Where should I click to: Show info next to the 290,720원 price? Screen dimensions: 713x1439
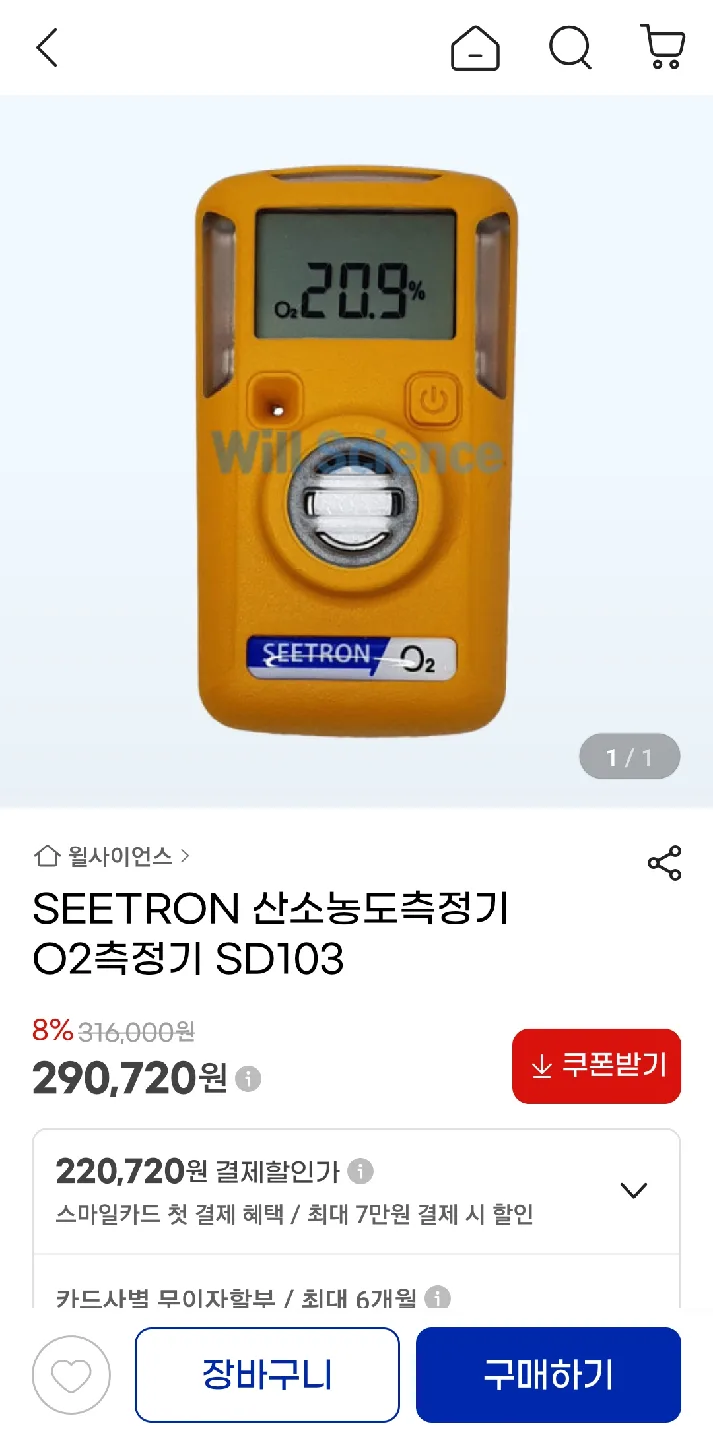pyautogui.click(x=248, y=1079)
